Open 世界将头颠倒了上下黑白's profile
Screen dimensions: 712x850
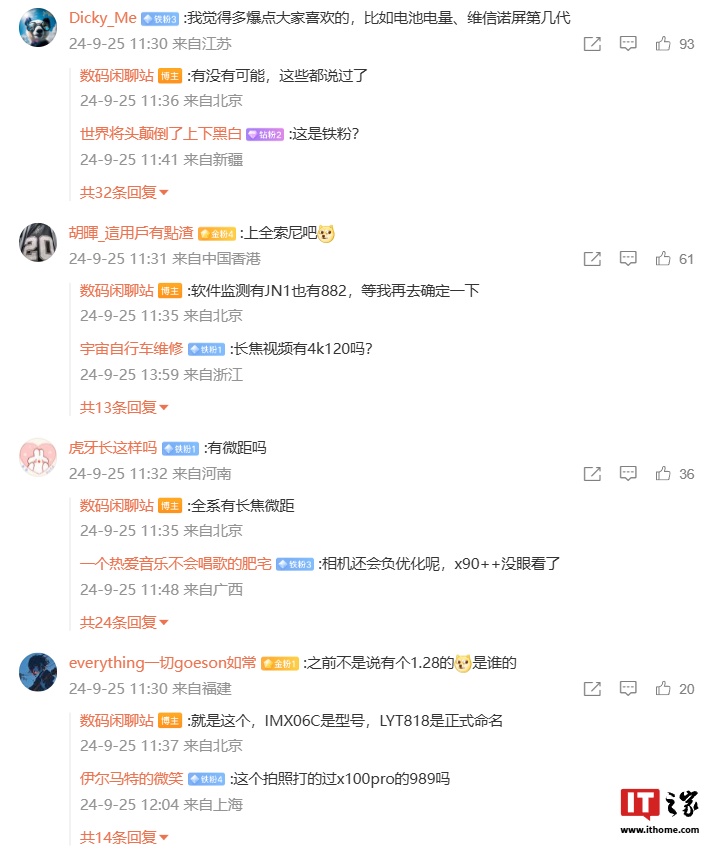coord(160,134)
